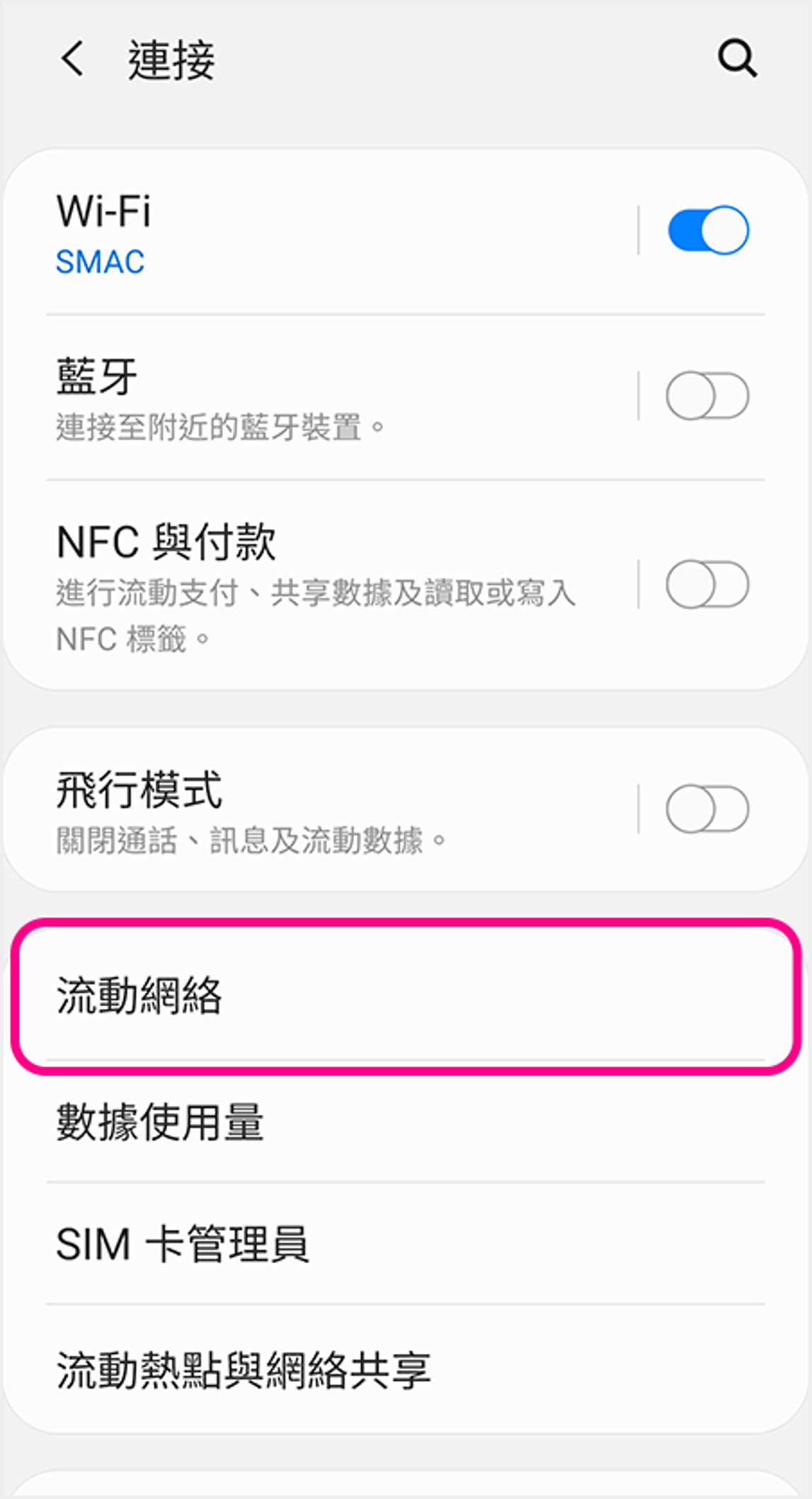Go back from 連接 screen
Screen dimensions: 812x1499
[73, 59]
